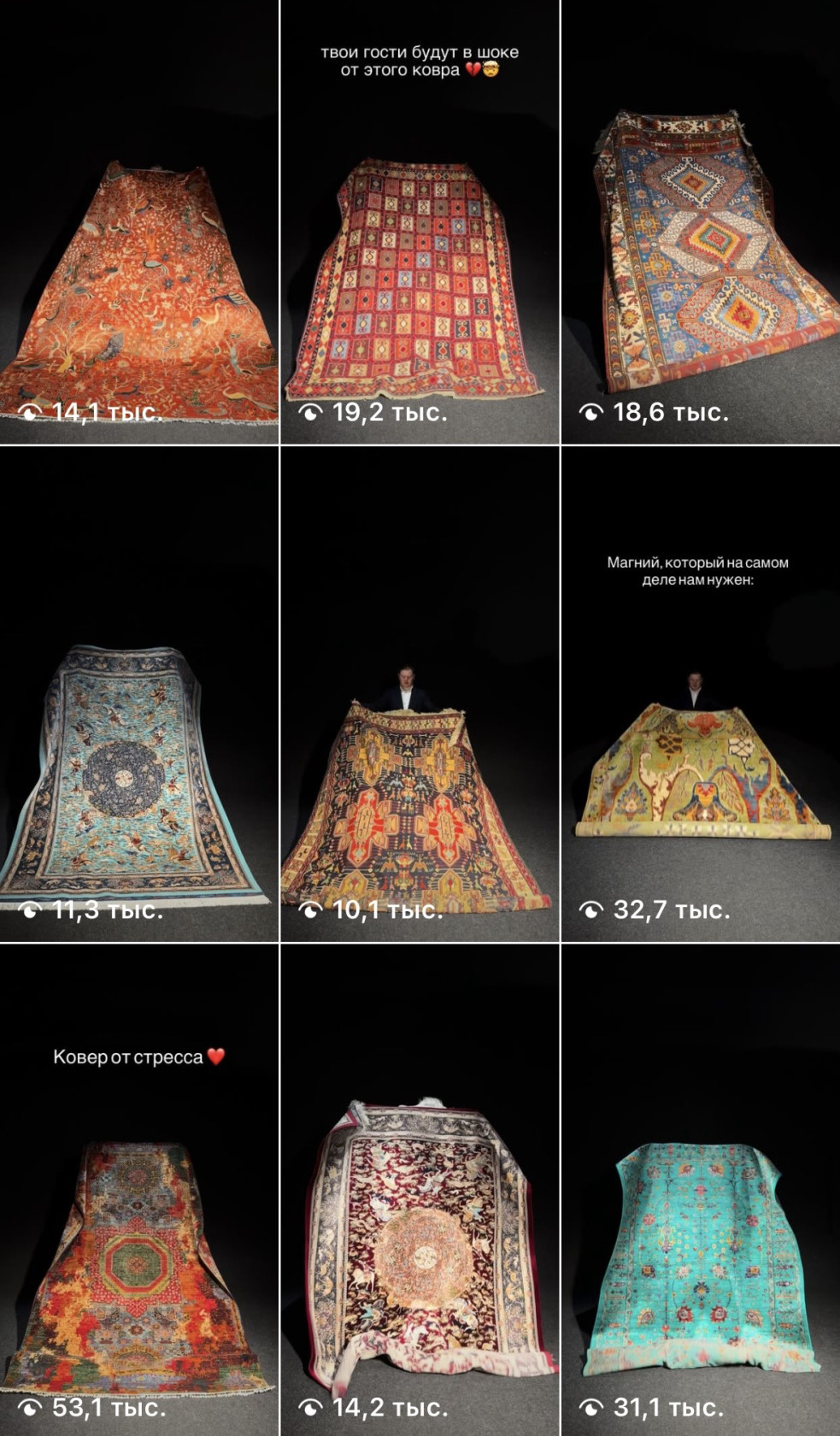Open the reel captioned 'Магний, который на самом деле нам нужен'
Image resolution: width=840 pixels, height=1436 pixels.
701,694
